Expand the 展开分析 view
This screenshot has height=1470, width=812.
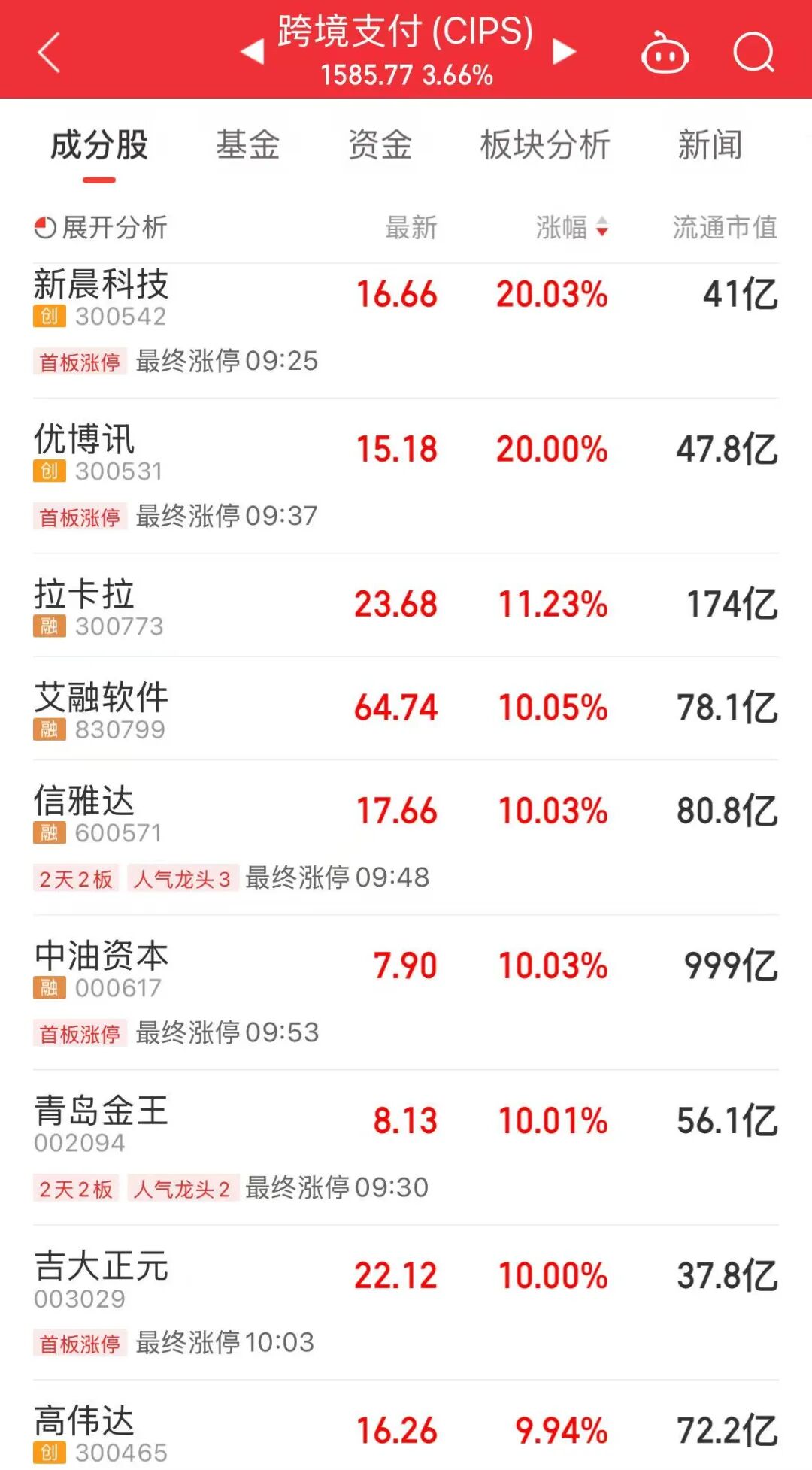[101, 227]
